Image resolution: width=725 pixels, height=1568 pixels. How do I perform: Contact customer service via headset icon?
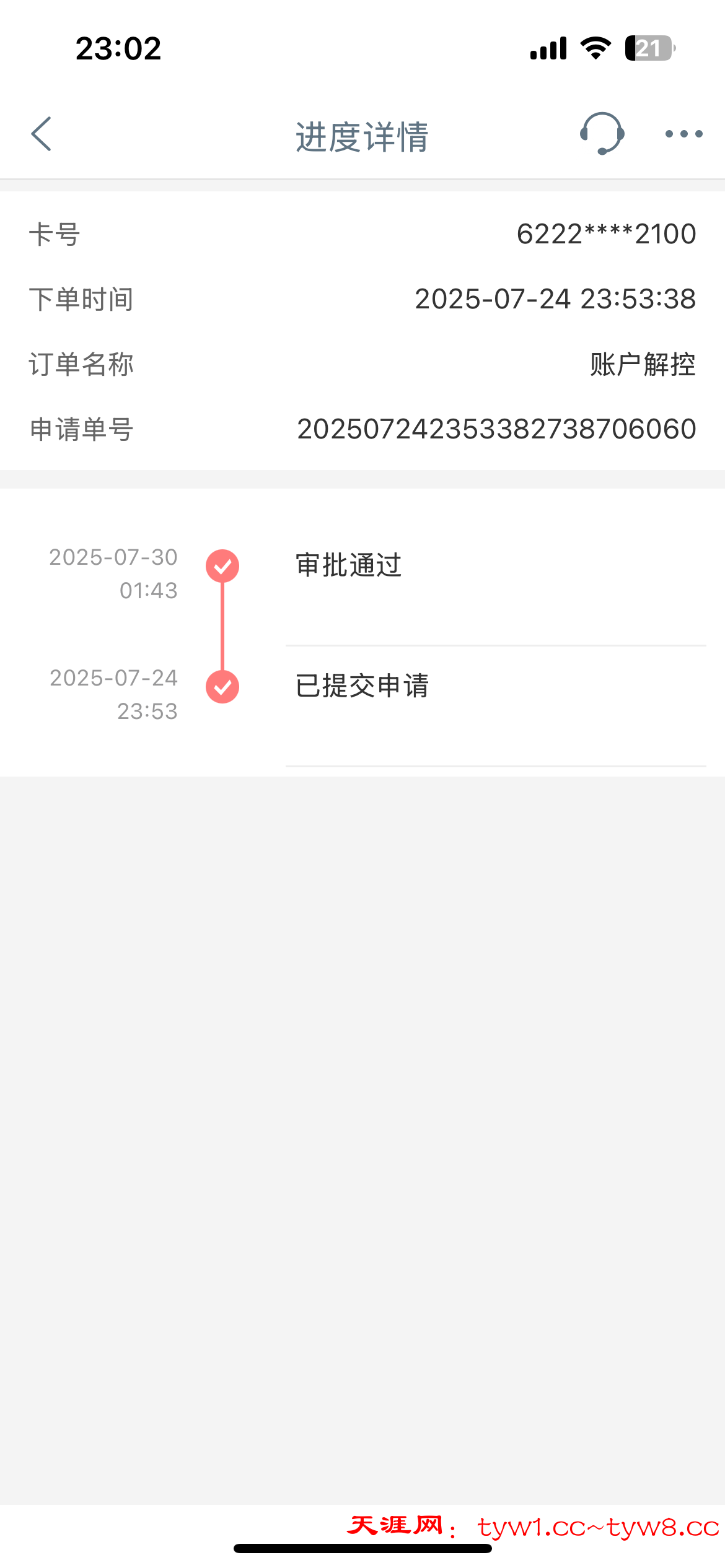tap(601, 134)
